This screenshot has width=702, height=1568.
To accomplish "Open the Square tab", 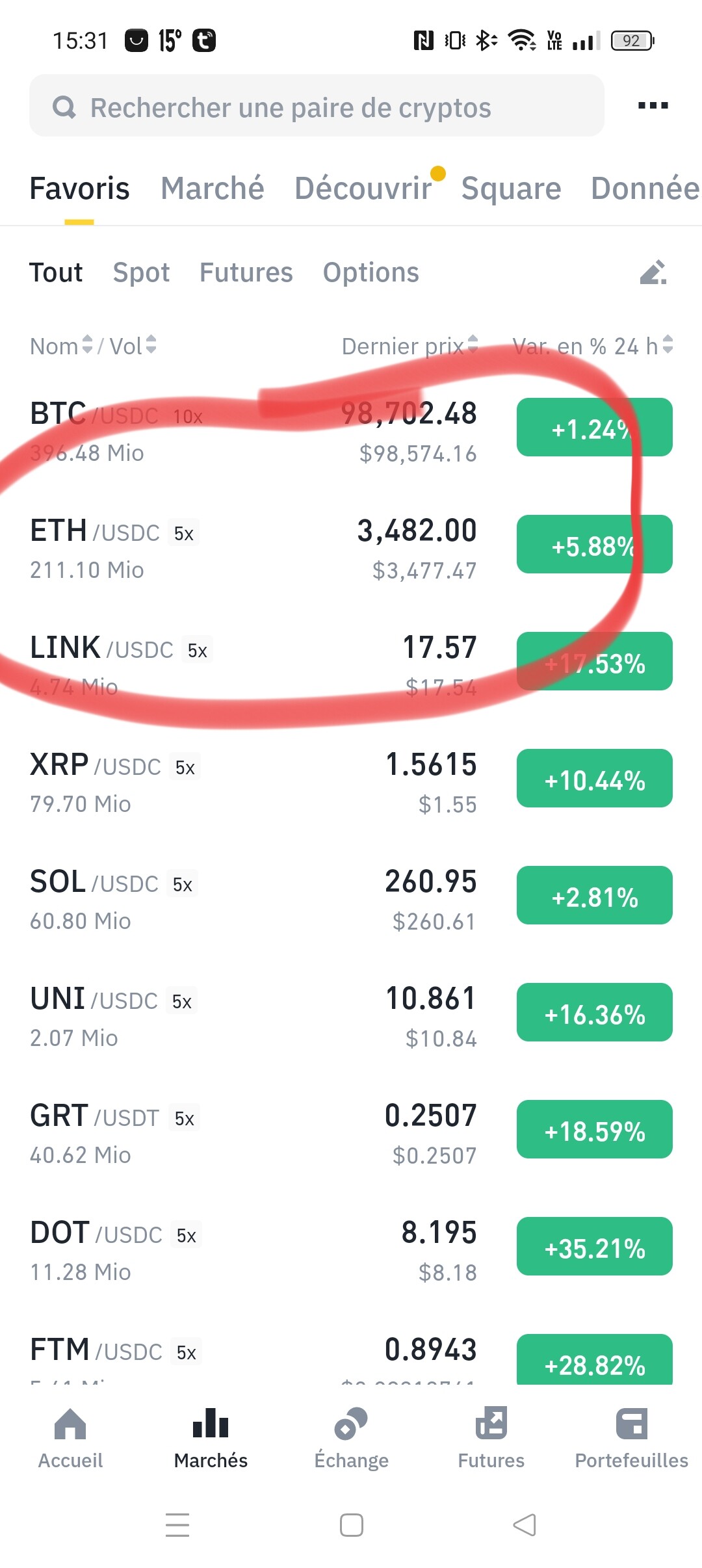I will pos(511,189).
